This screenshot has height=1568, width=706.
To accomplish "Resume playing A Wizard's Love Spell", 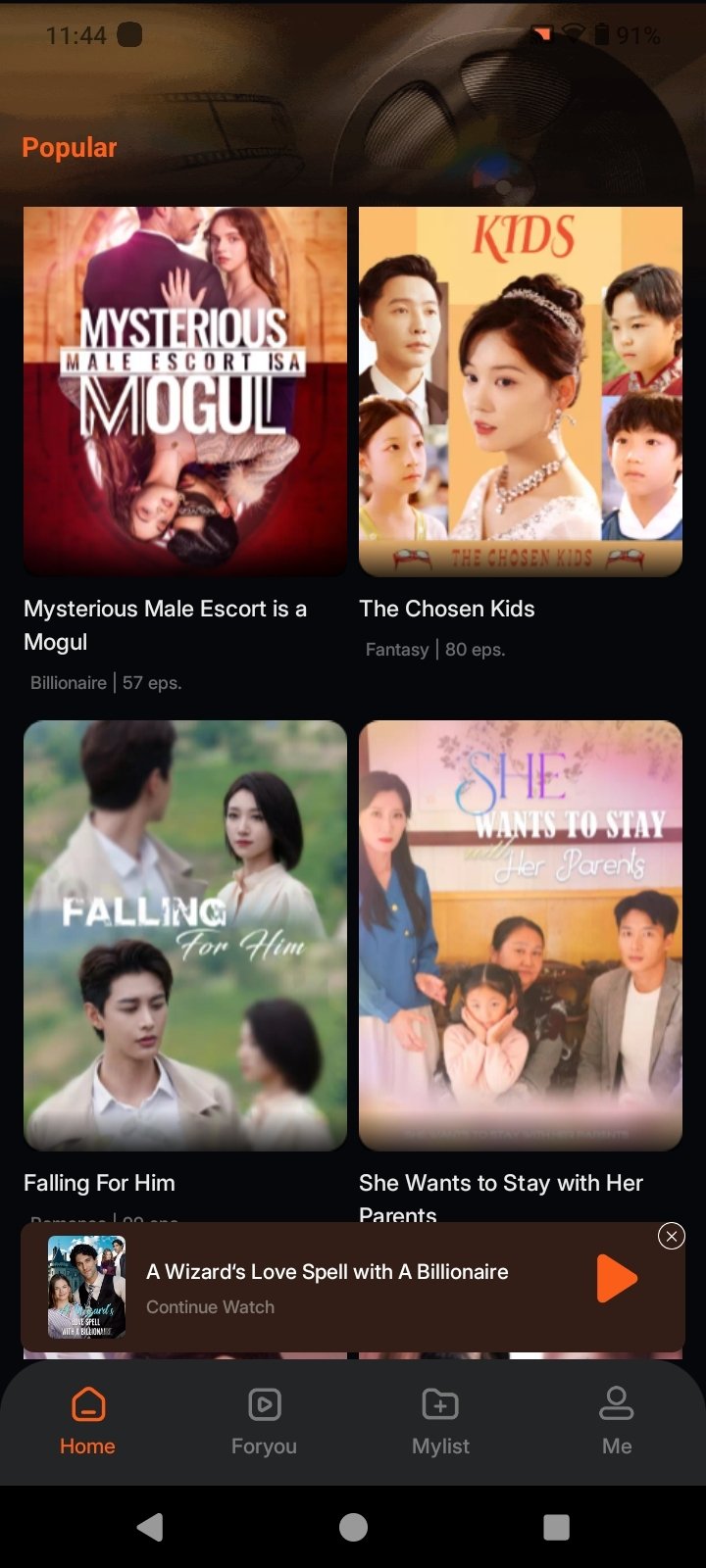I will point(617,1279).
